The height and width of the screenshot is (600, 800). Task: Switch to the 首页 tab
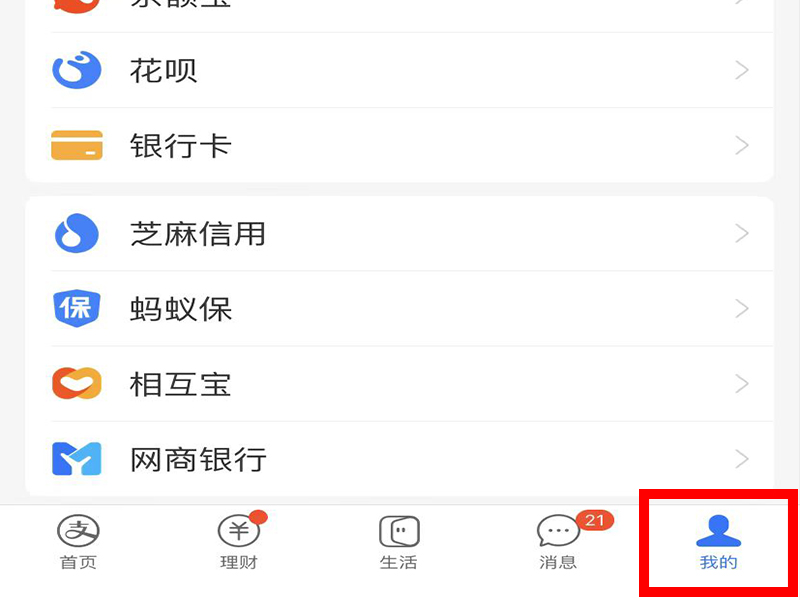coord(79,543)
